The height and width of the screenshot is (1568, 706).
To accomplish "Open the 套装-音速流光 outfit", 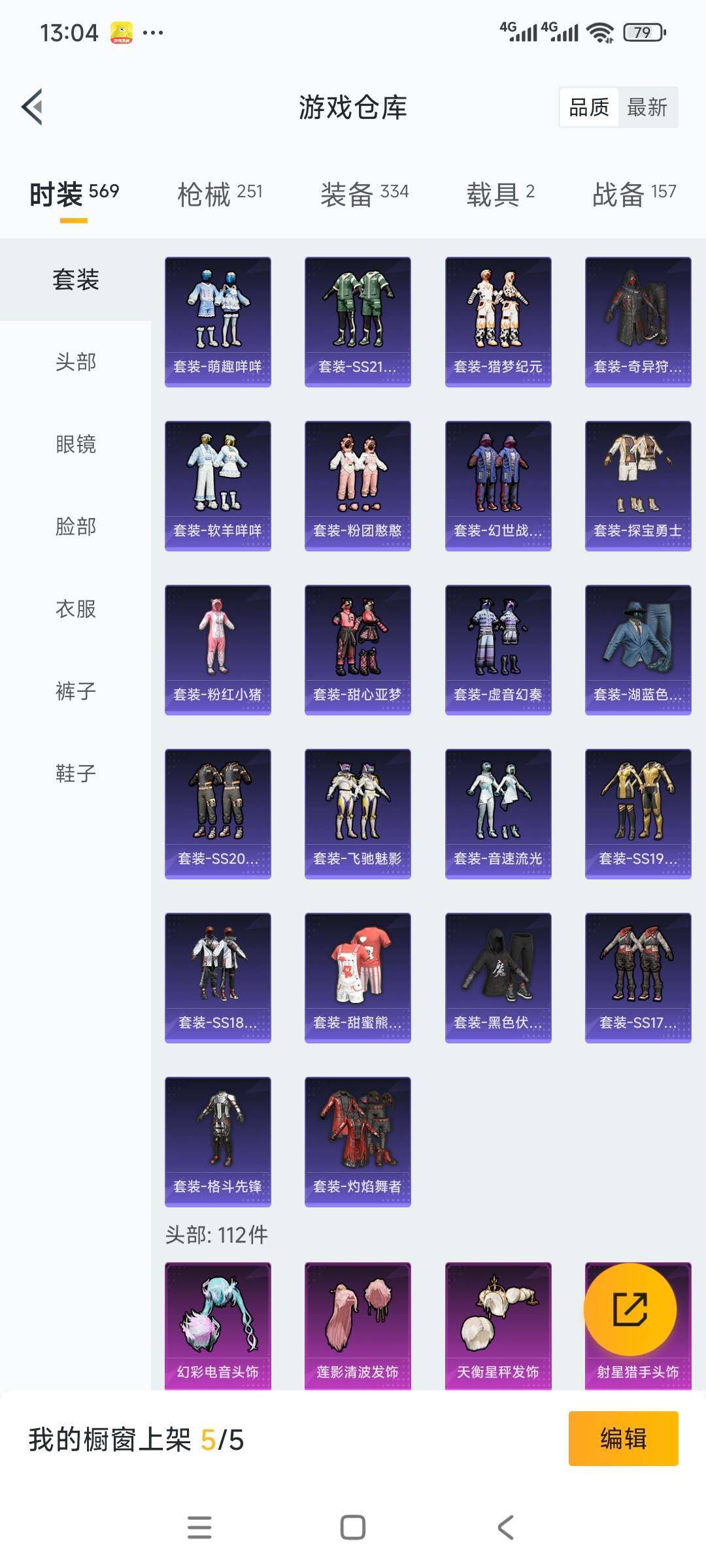I will point(498,813).
